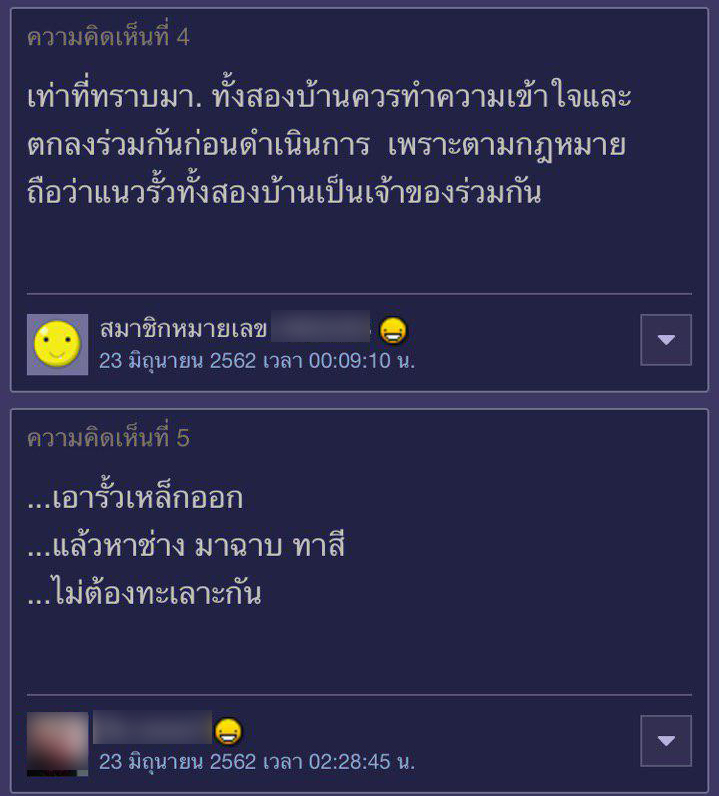Screen dimensions: 719x796
Task: Open the dropdown menu on comment 4
Action: pos(665,340)
